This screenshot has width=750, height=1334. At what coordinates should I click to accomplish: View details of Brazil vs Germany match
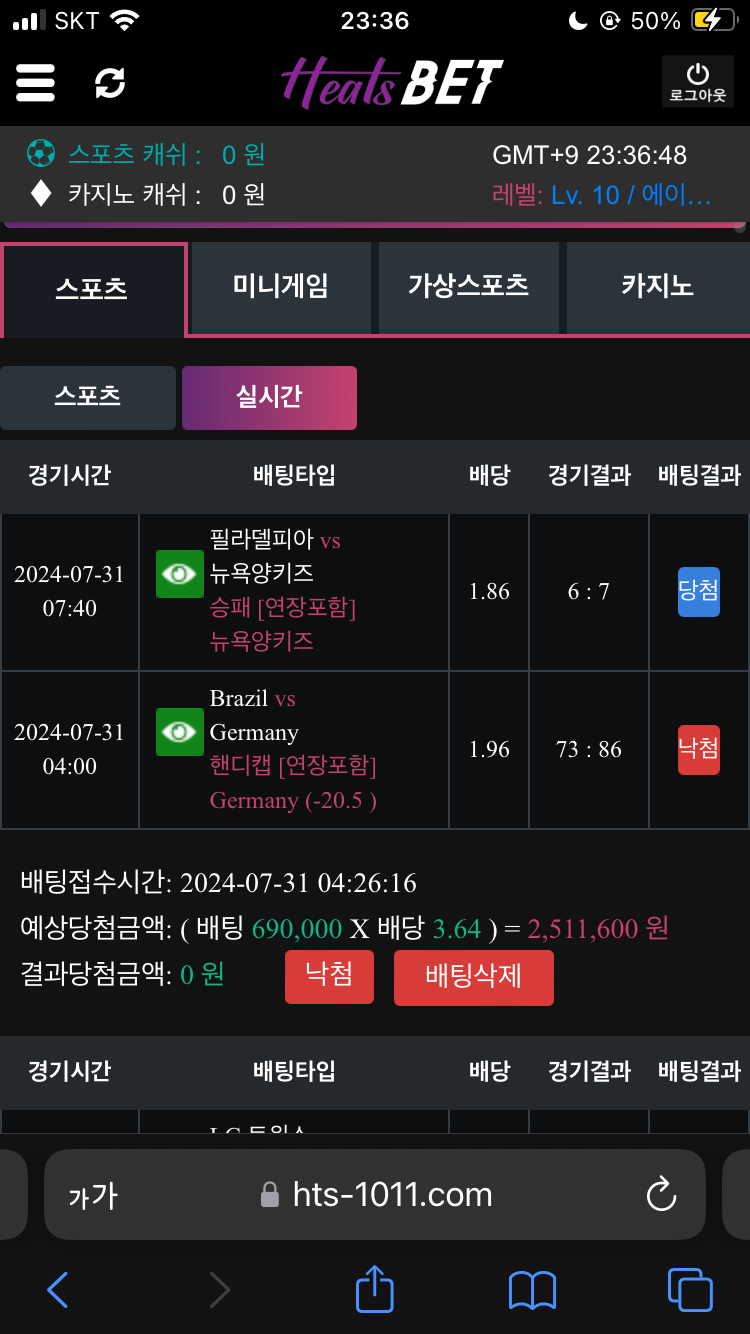point(180,732)
